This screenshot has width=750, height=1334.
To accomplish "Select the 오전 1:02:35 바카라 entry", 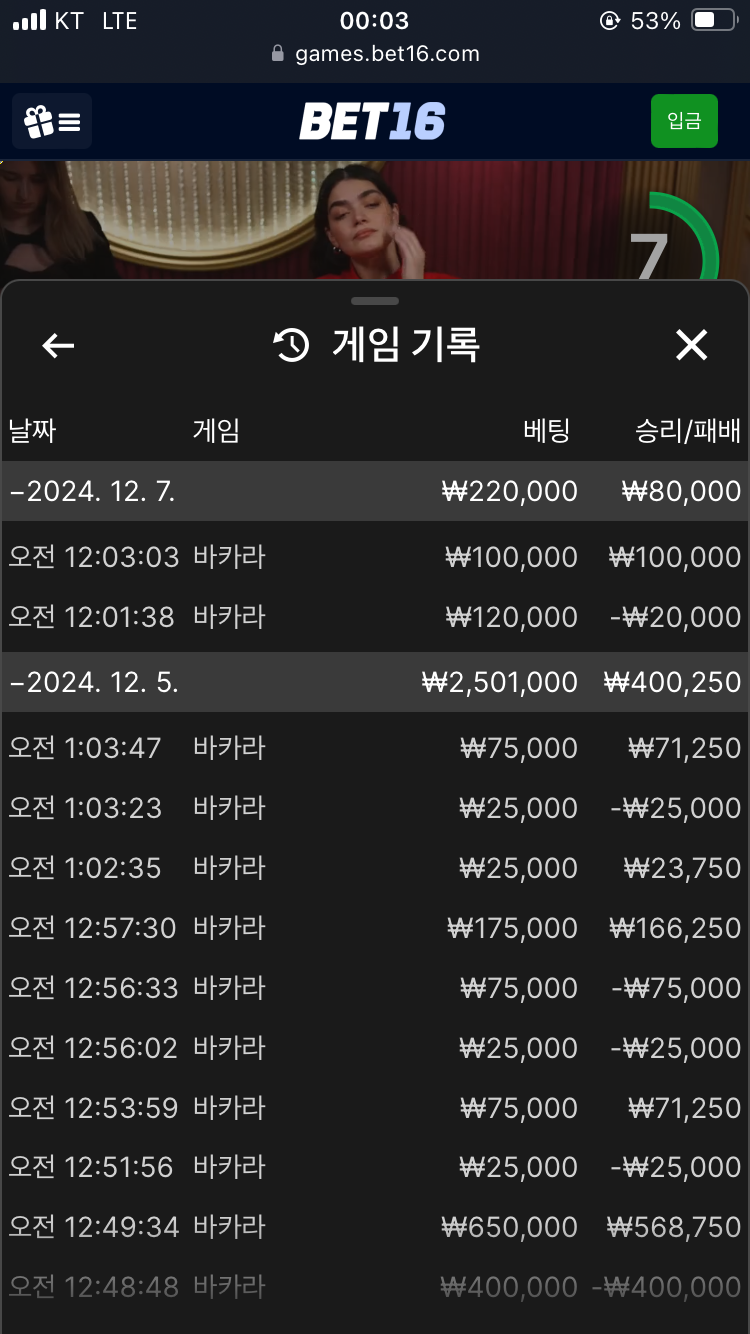I will [x=375, y=868].
